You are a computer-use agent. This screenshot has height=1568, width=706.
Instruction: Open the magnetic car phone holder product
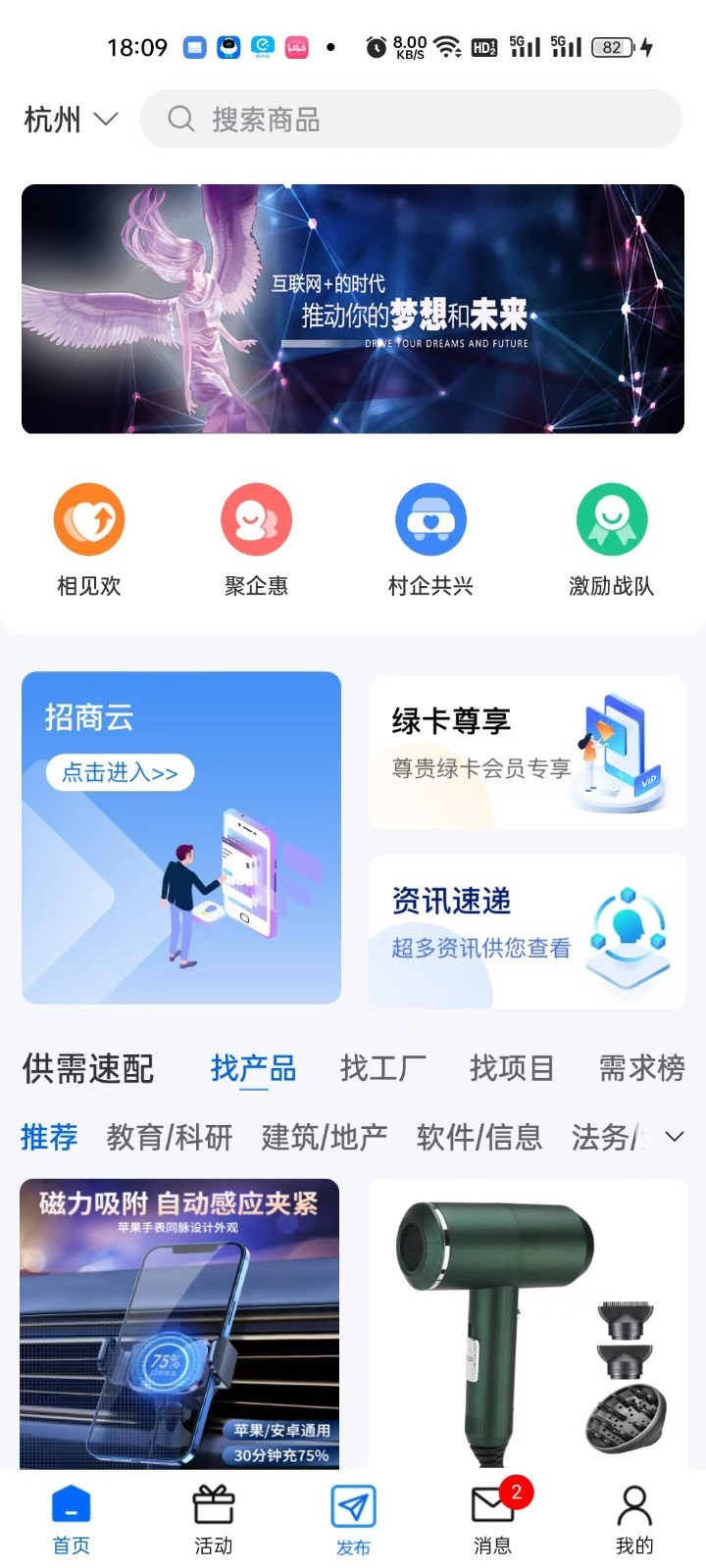(179, 1323)
